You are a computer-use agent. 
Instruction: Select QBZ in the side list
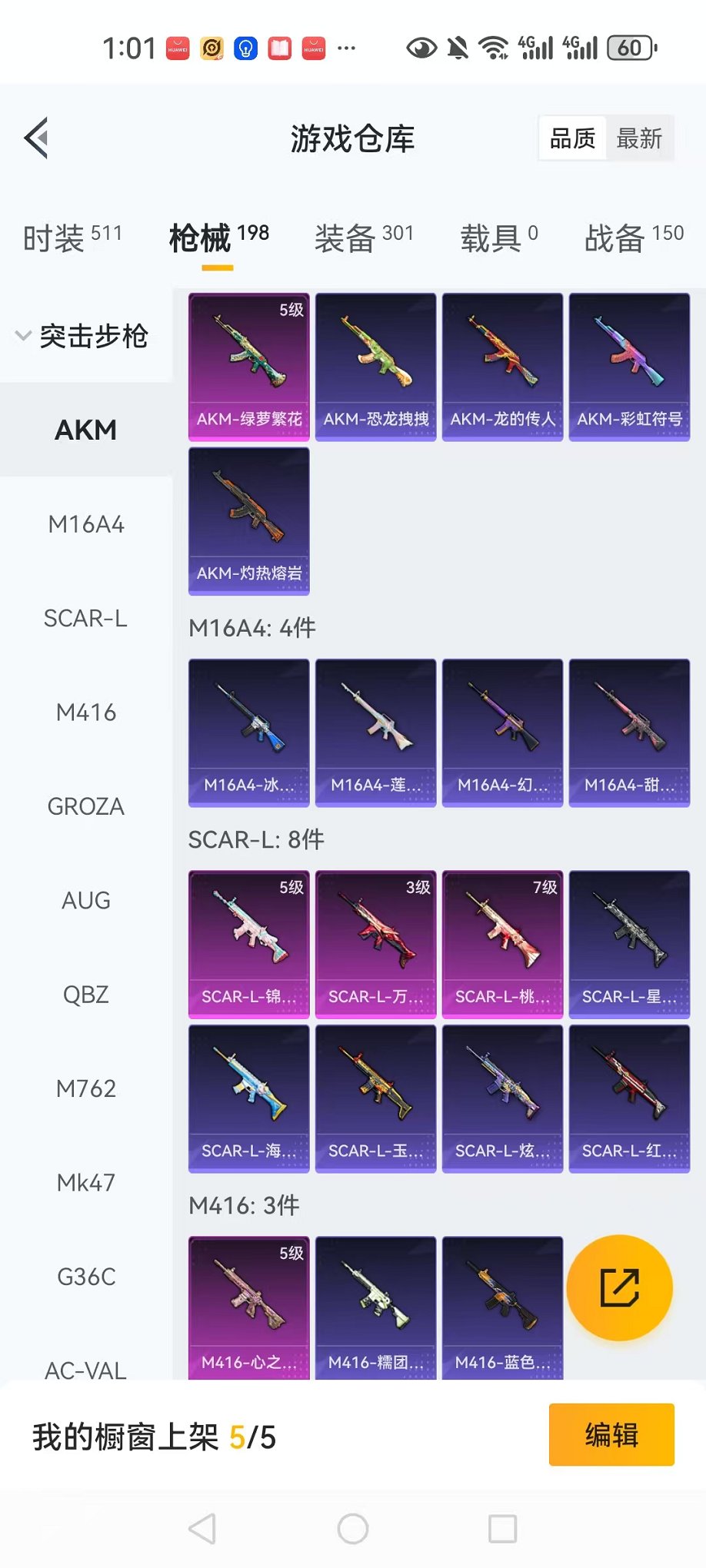pos(85,995)
